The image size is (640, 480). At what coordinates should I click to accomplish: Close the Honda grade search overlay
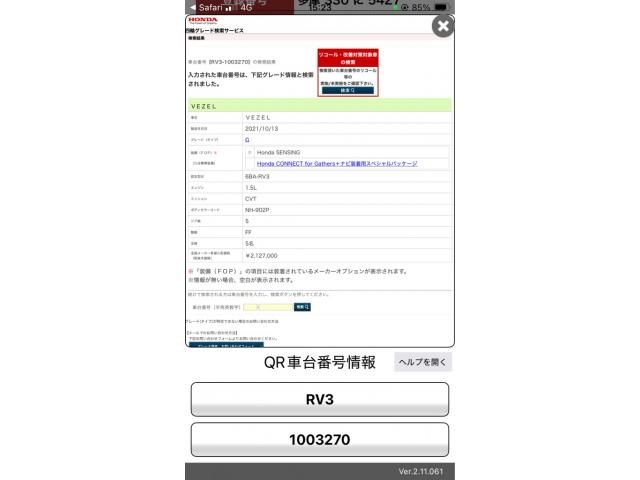[x=443, y=27]
